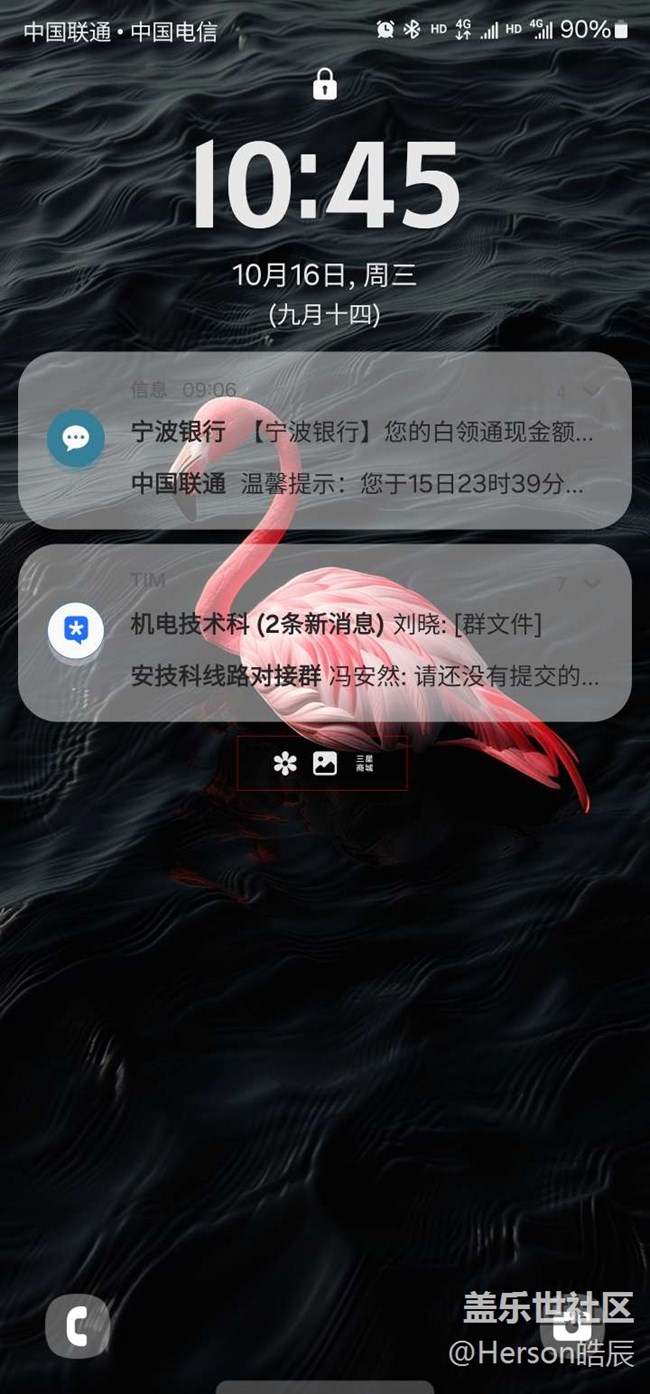Open the 中国联通 温馨提示 message
Viewport: 650px width, 1394px height.
[358, 485]
